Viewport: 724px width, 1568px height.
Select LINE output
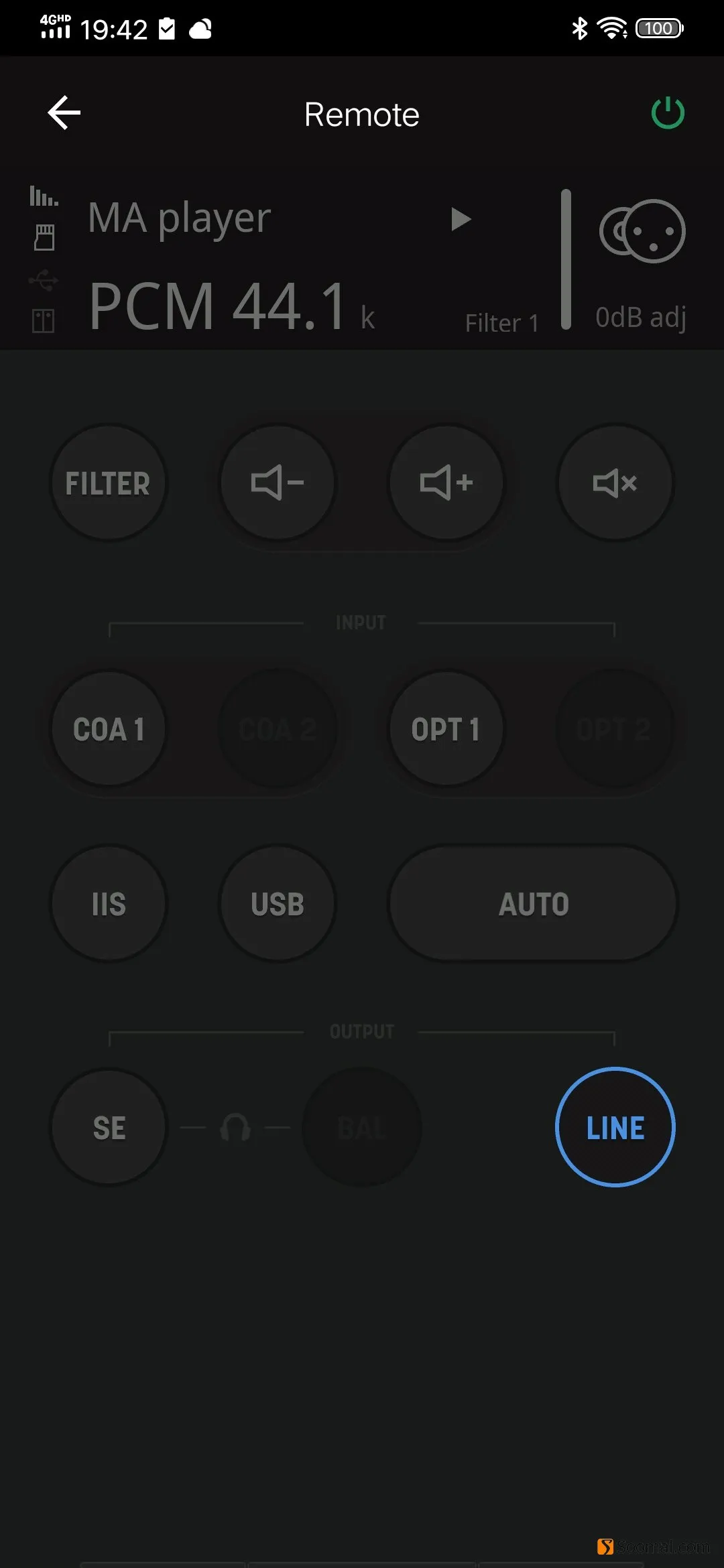[615, 1127]
